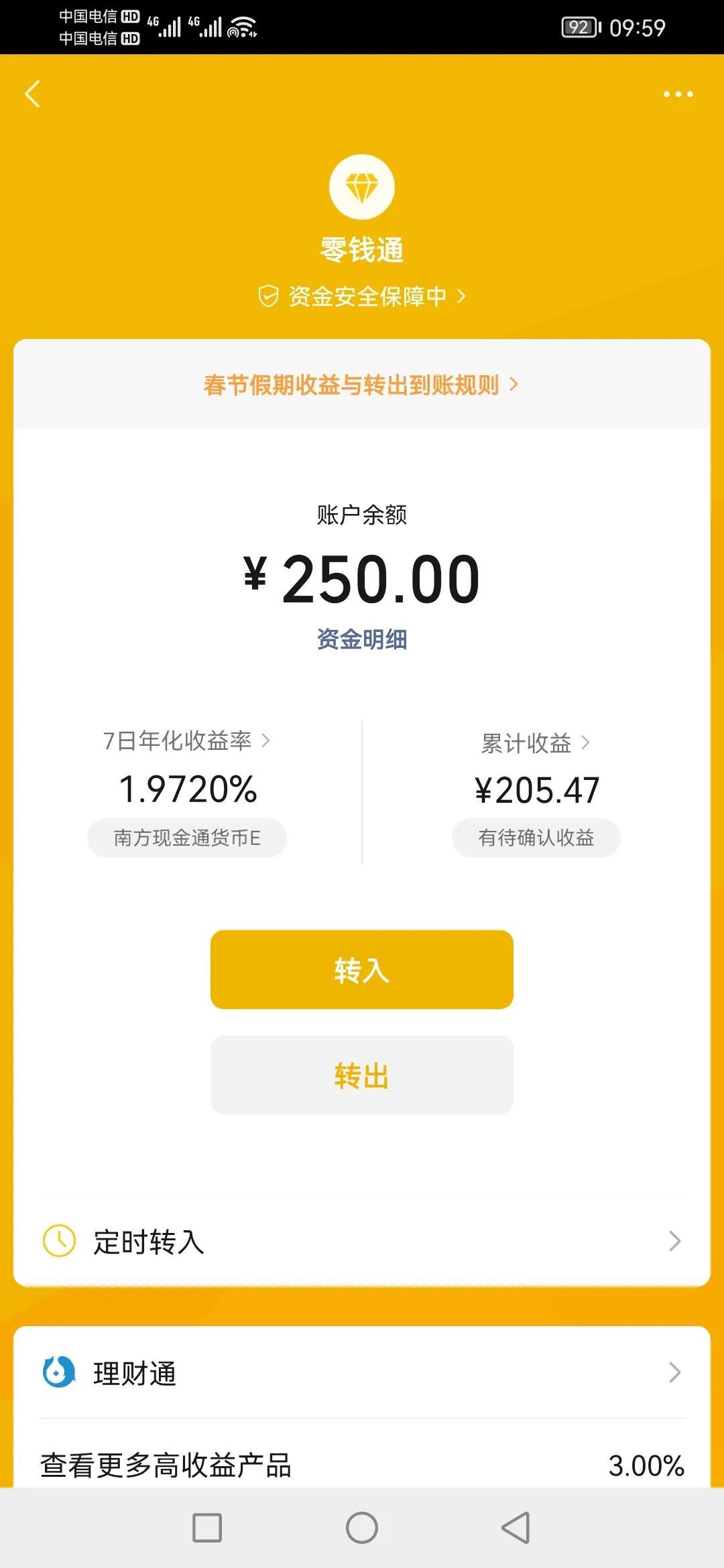Tap the 南方现金通货币E fund label
Viewport: 724px width, 1568px height.
(x=186, y=838)
